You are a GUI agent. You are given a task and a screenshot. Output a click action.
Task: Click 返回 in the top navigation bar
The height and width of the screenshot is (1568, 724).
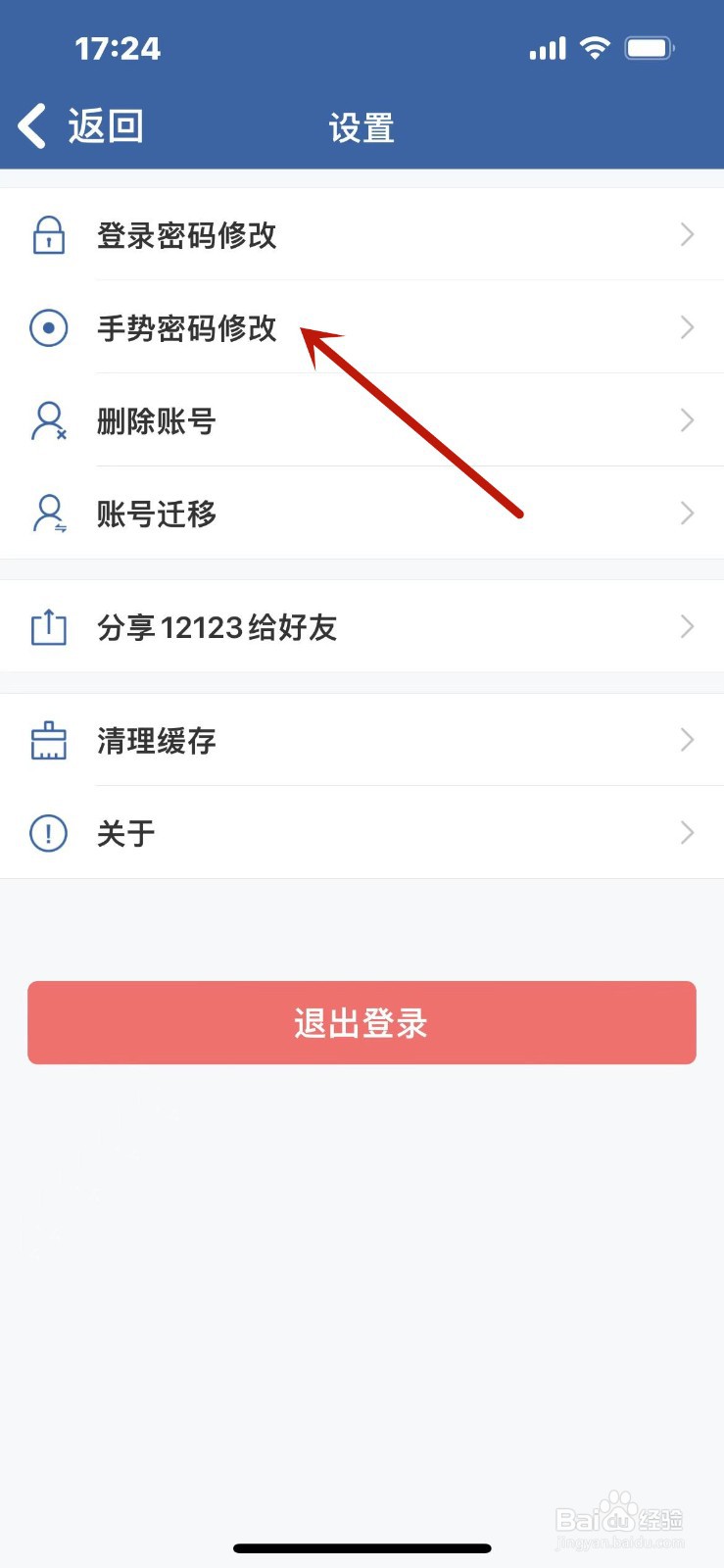[x=105, y=125]
